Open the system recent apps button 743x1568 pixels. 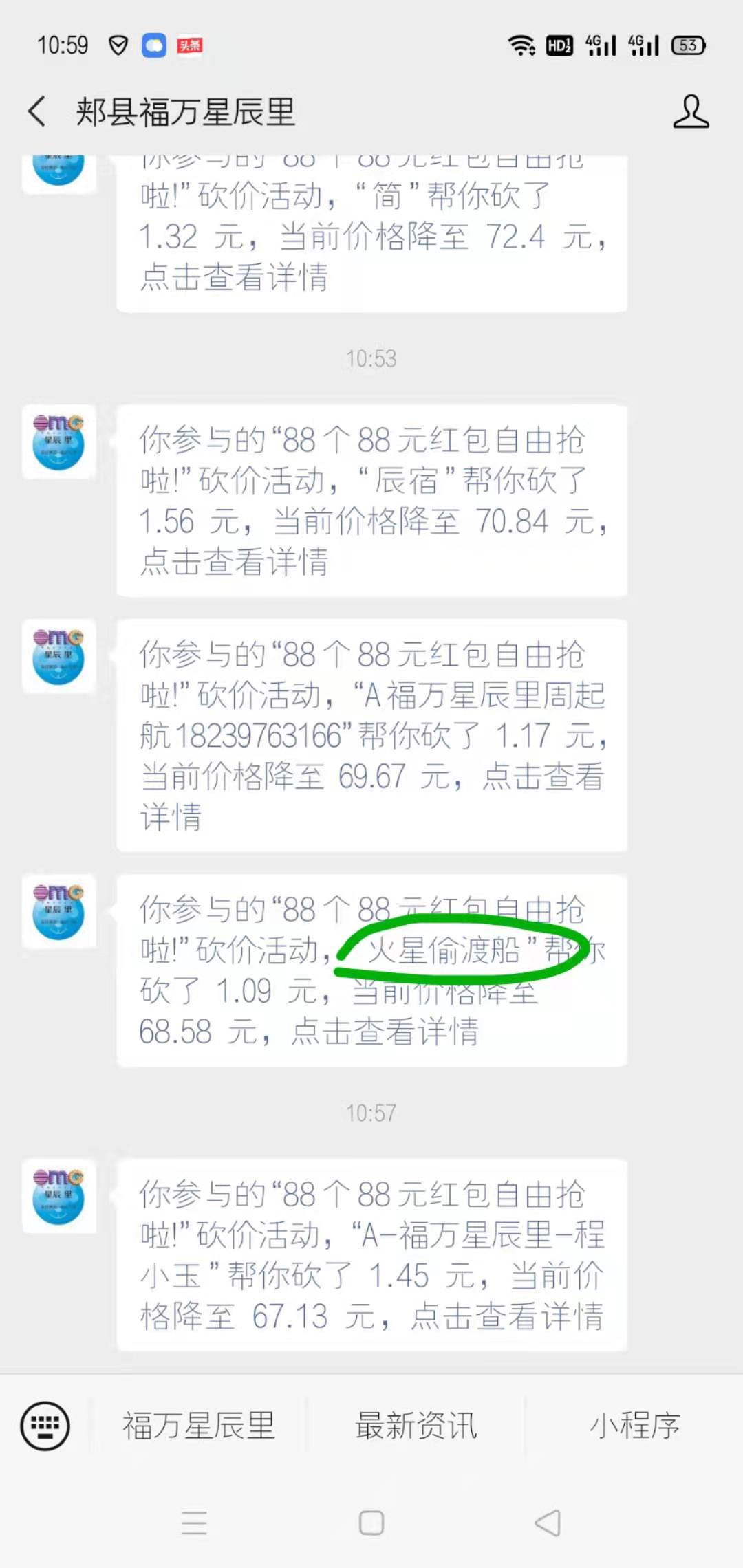[194, 1523]
